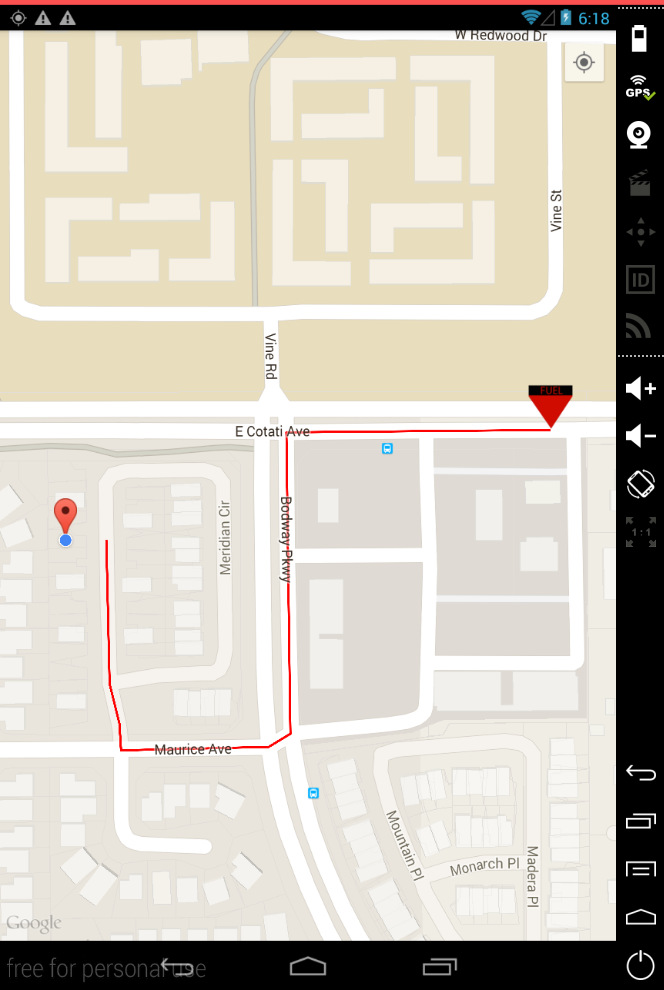
Task: Raise volume with the emulator volume-up button
Action: (640, 389)
